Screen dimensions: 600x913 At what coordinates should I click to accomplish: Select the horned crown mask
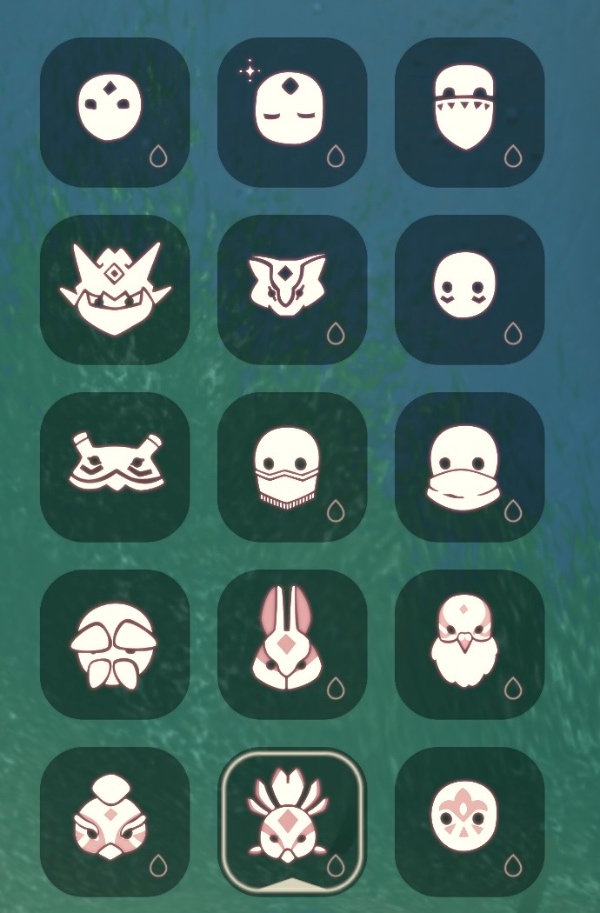pos(115,290)
